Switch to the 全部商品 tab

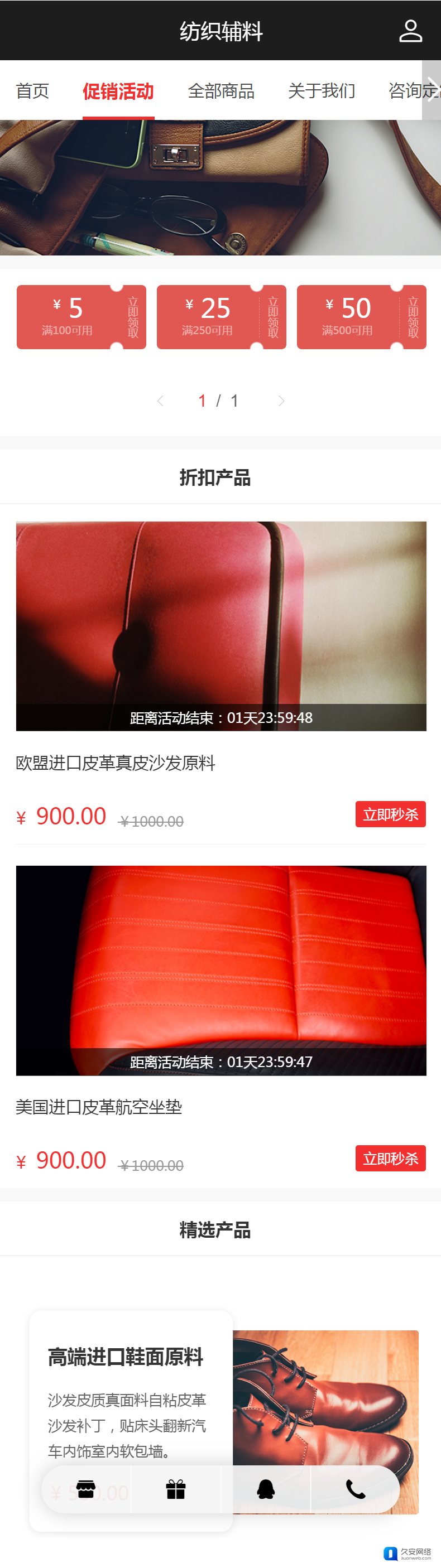(x=220, y=91)
